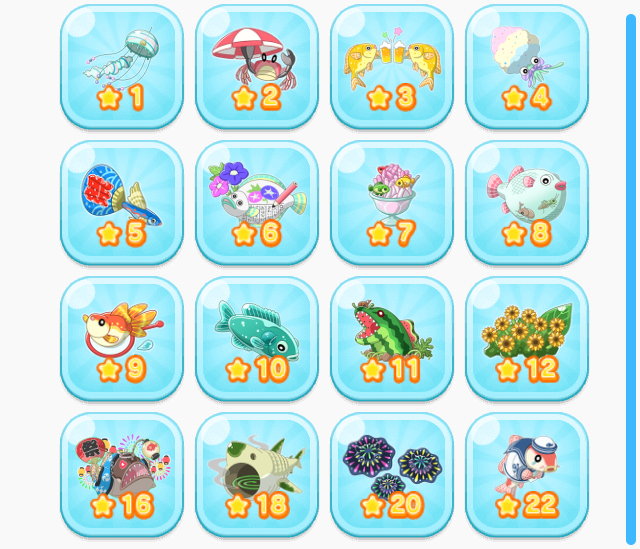Tap the 16-star festival creature tile
Screen dimensions: 640x549
122,474
